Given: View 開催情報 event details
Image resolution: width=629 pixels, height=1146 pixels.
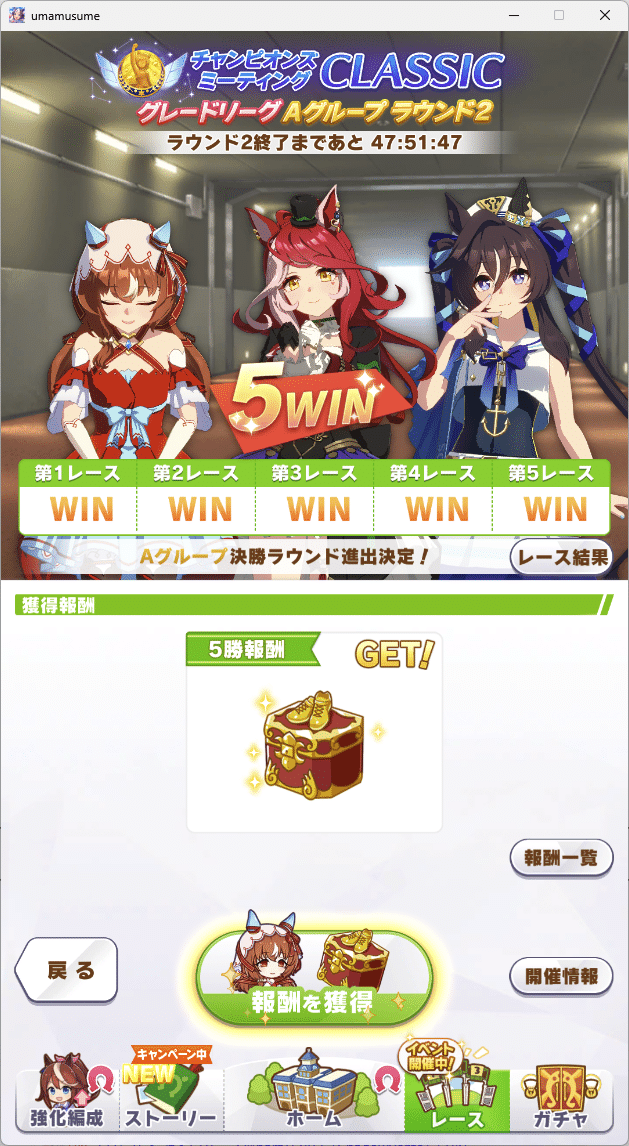Looking at the screenshot, I should pyautogui.click(x=560, y=976).
